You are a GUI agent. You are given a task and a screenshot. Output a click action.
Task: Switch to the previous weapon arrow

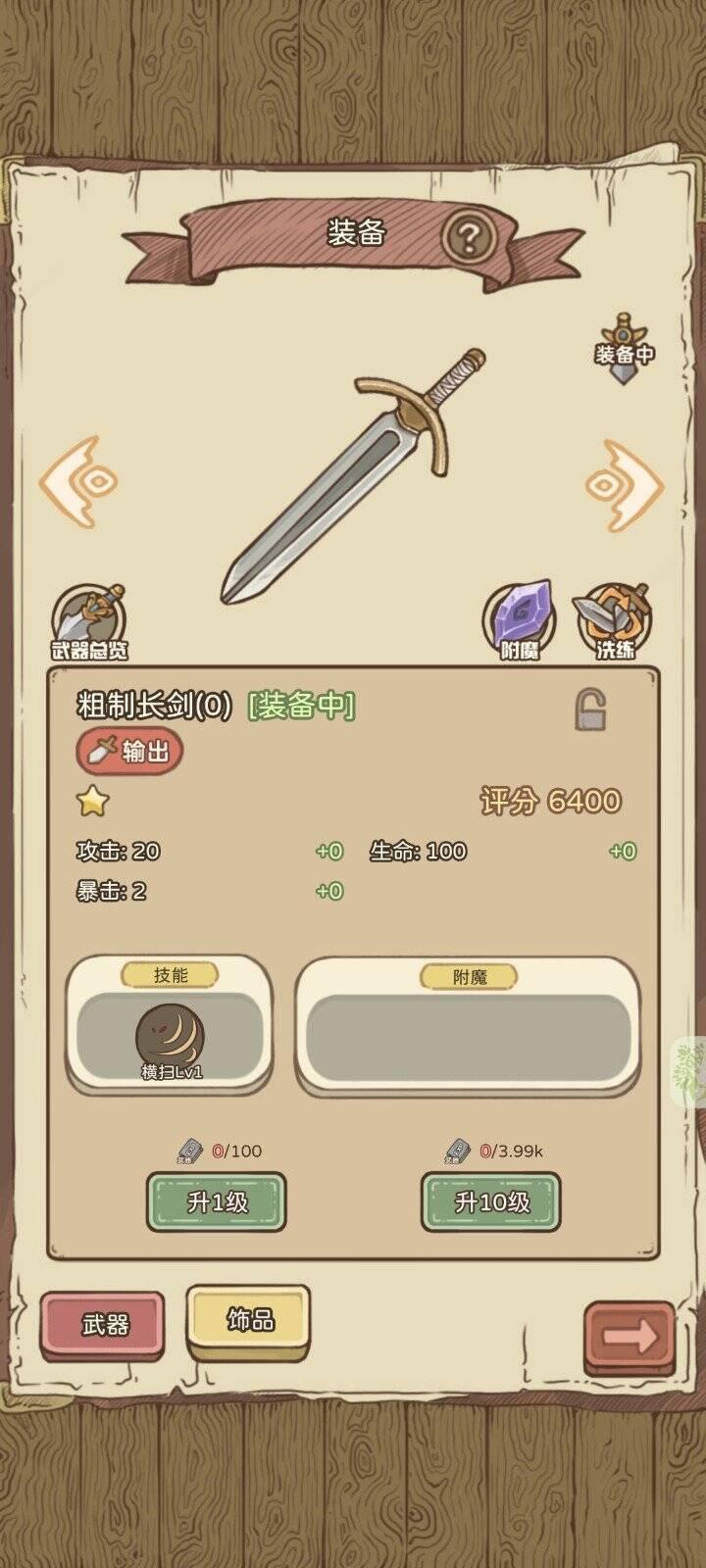[x=78, y=482]
